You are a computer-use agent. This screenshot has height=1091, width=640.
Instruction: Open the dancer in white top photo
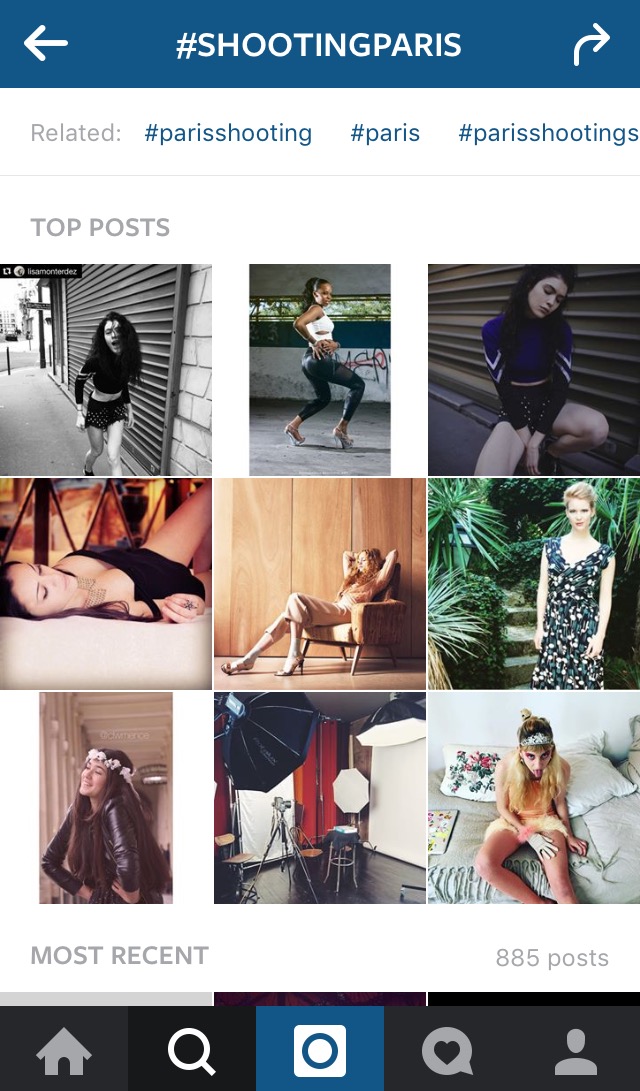point(320,370)
